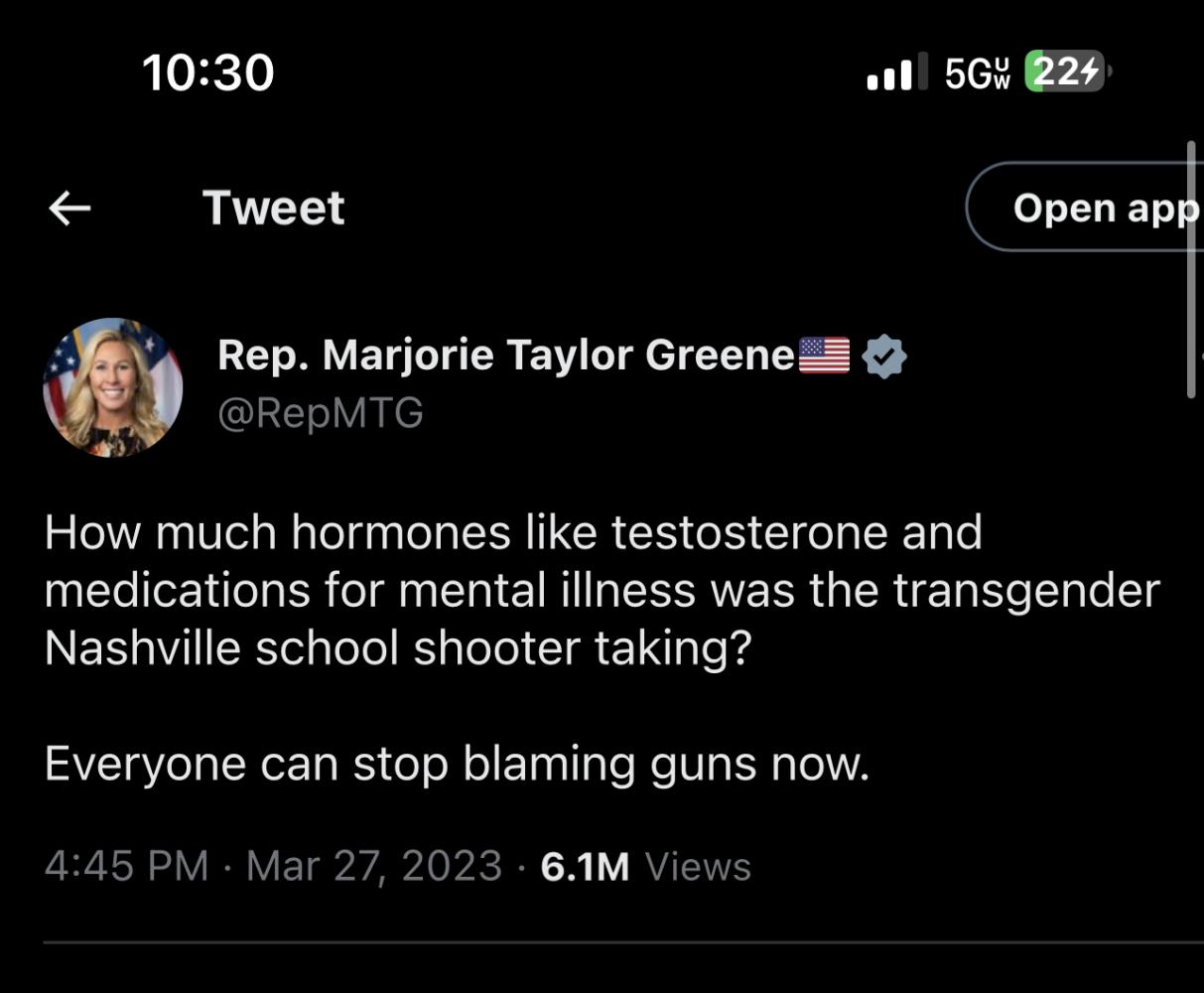The height and width of the screenshot is (993, 1204).
Task: Open the Rep. Marjorie Taylor Greene display name
Action: coord(506,355)
